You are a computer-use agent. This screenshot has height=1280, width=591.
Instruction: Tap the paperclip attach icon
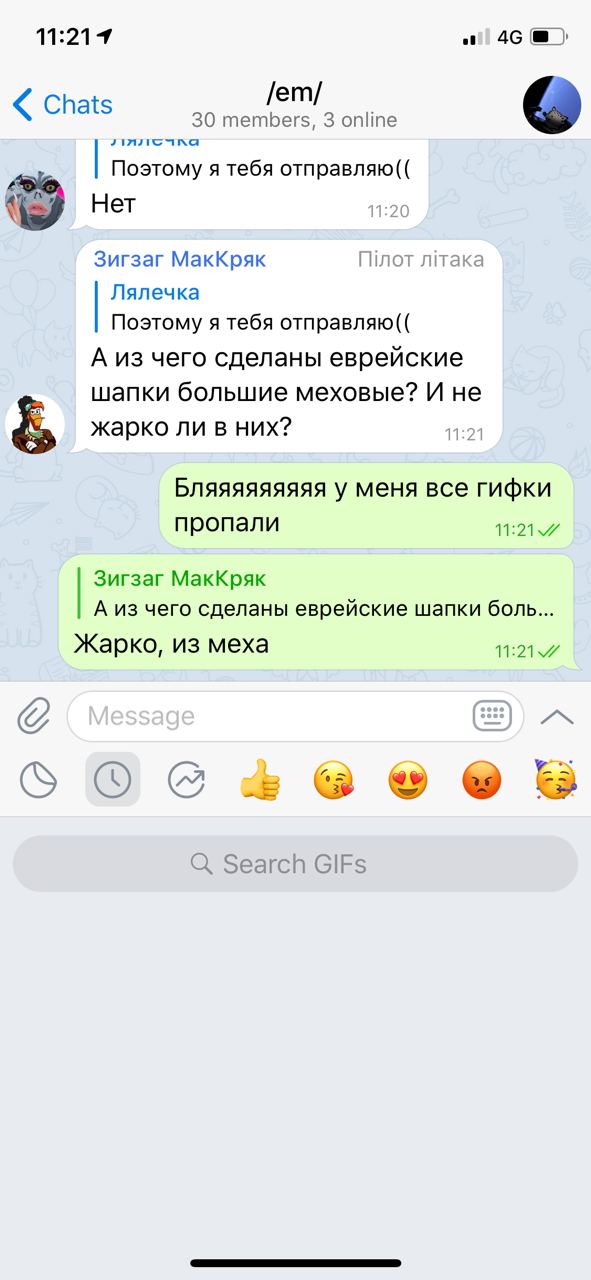(x=34, y=716)
